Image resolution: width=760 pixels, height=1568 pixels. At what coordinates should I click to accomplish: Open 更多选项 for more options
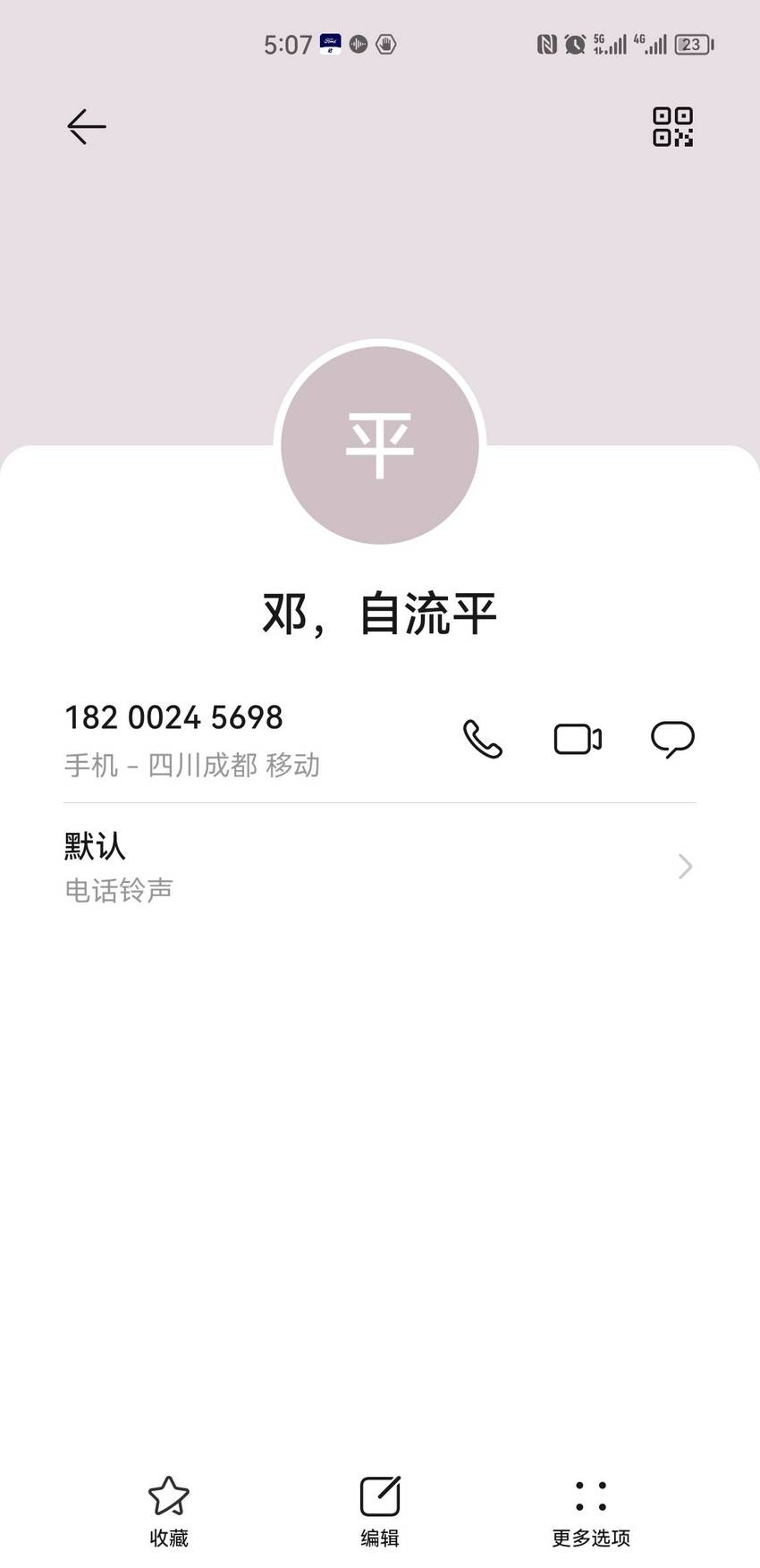pos(591,1512)
